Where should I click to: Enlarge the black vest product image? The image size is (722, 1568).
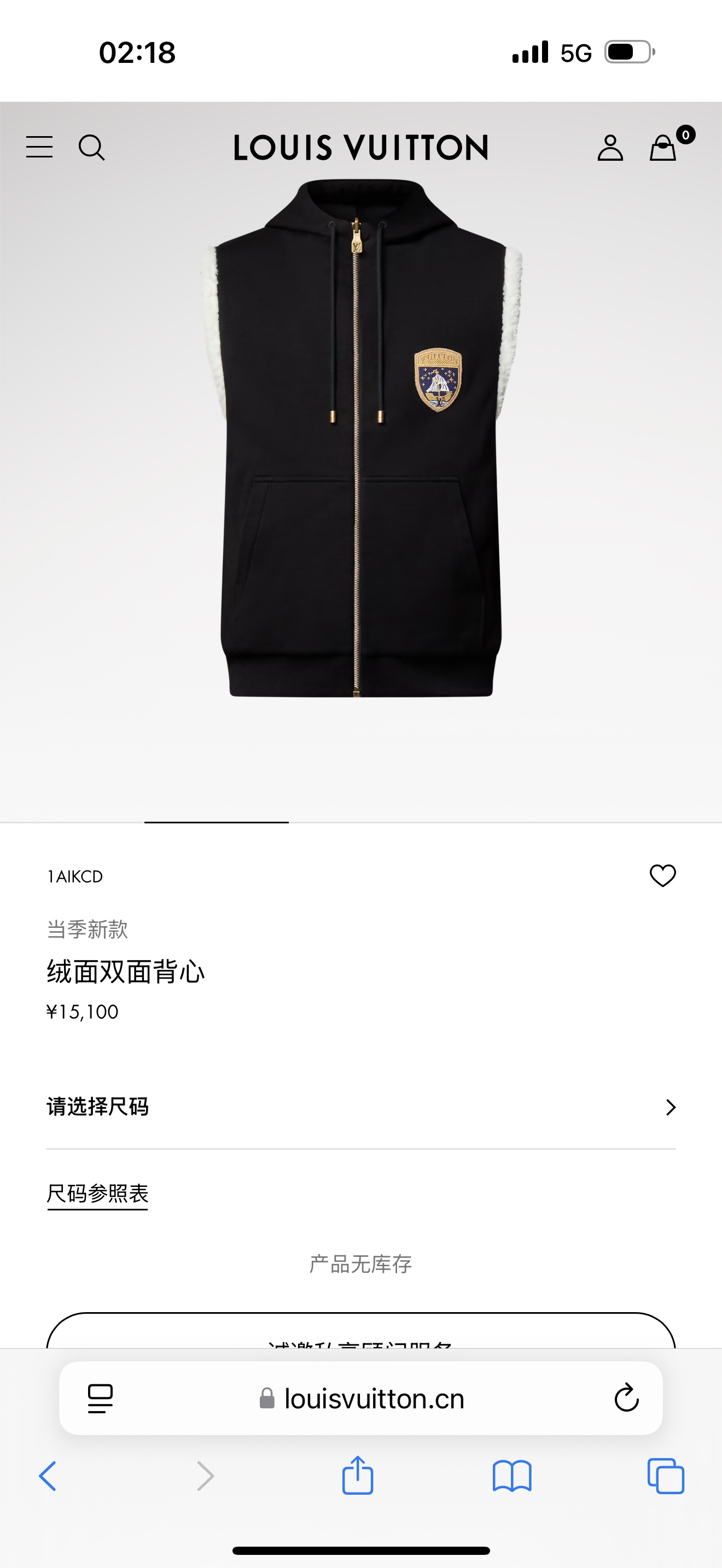coord(361,438)
